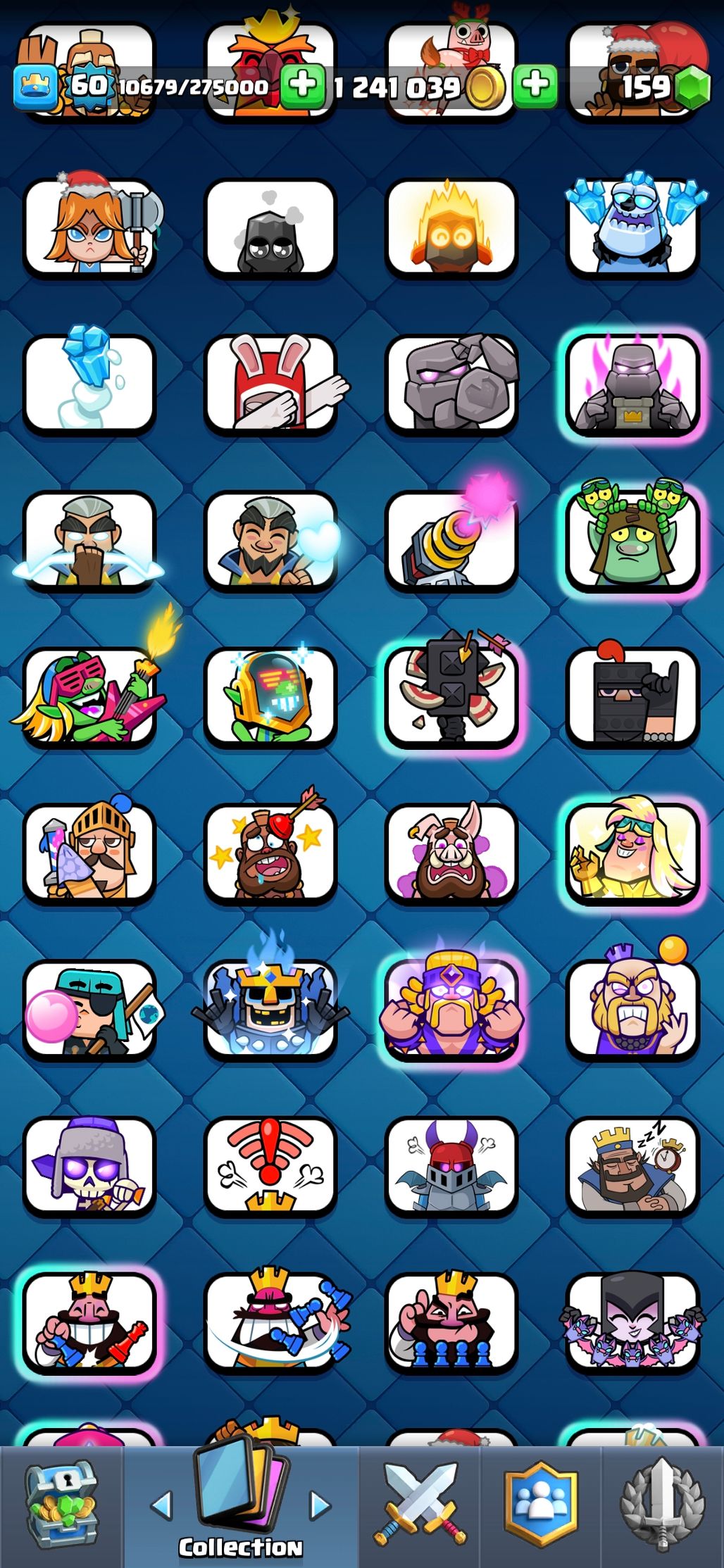Viewport: 724px width, 1568px height.
Task: Select the Night Witch with bats emote
Action: [632, 1323]
